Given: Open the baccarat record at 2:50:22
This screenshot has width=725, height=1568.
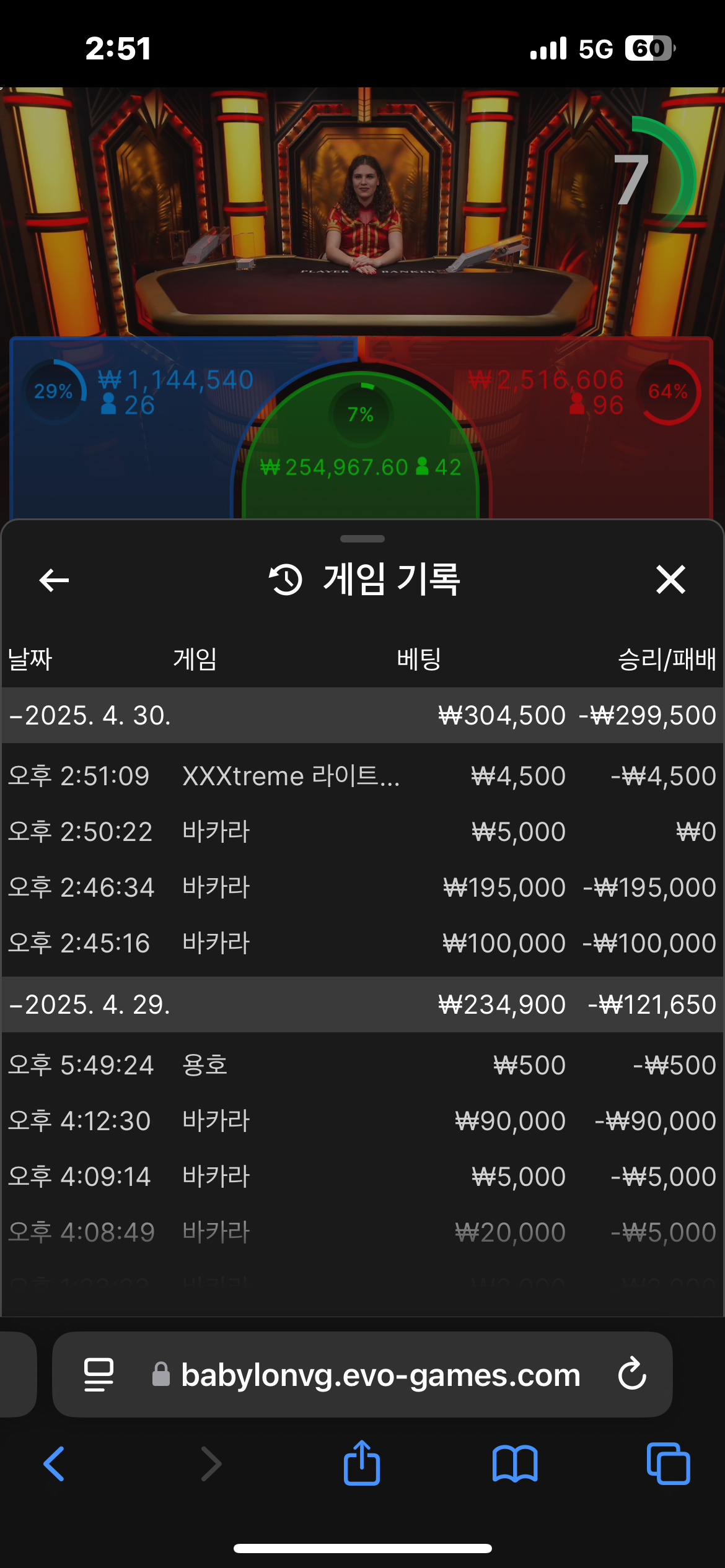Looking at the screenshot, I should click(362, 832).
